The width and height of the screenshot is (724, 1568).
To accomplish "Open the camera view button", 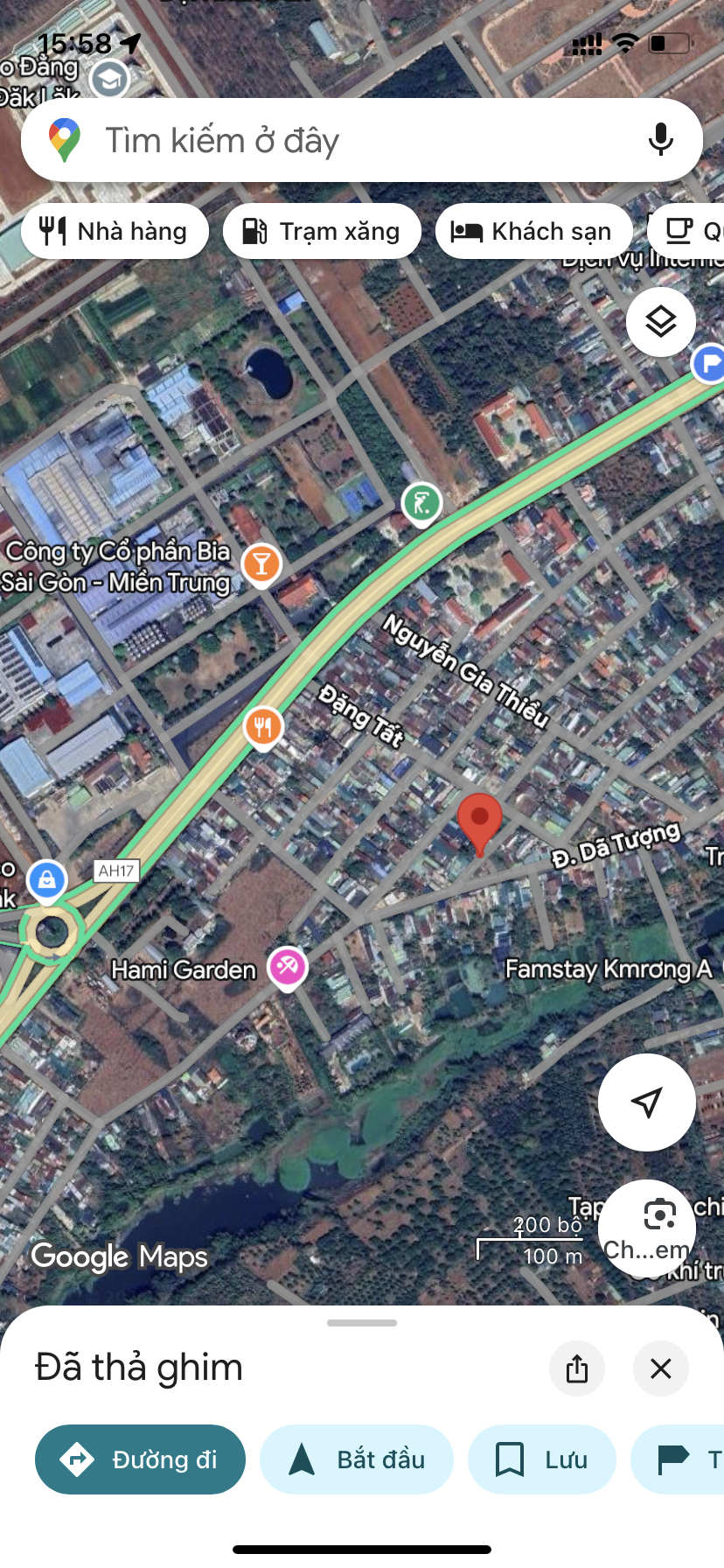I will coord(660,1214).
